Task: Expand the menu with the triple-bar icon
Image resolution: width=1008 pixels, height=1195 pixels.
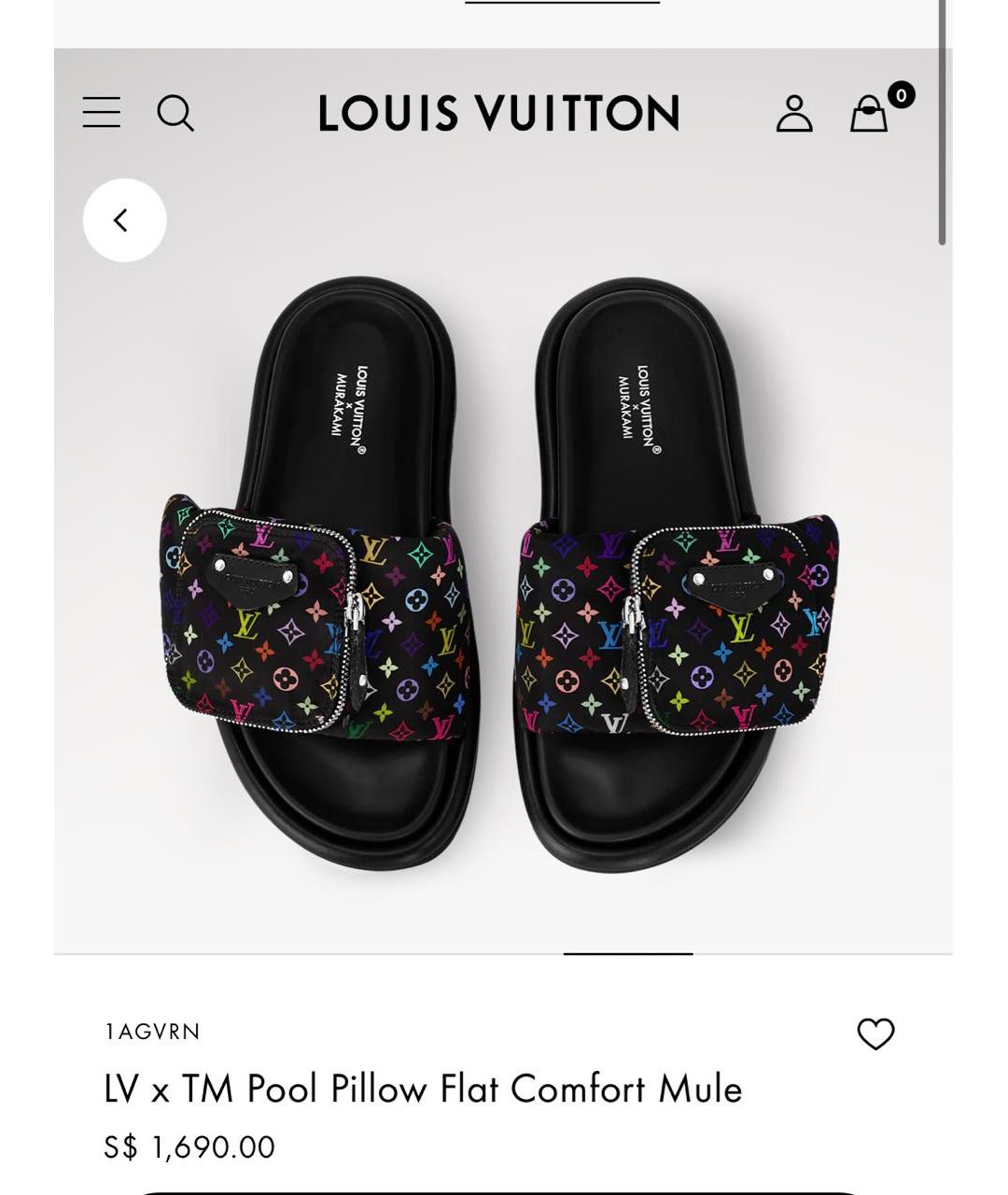Action: point(100,114)
